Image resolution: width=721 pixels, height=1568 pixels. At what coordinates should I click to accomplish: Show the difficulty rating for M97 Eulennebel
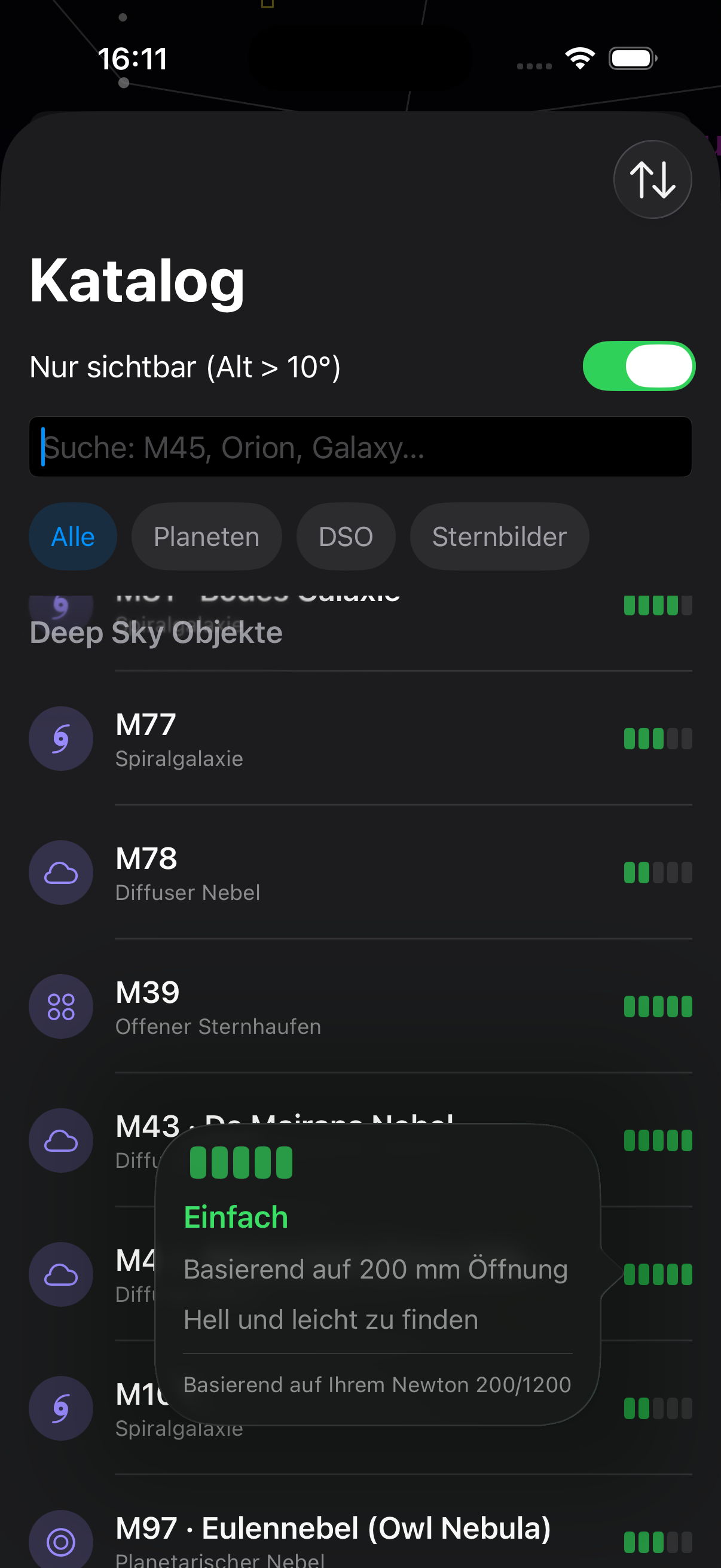657,1542
